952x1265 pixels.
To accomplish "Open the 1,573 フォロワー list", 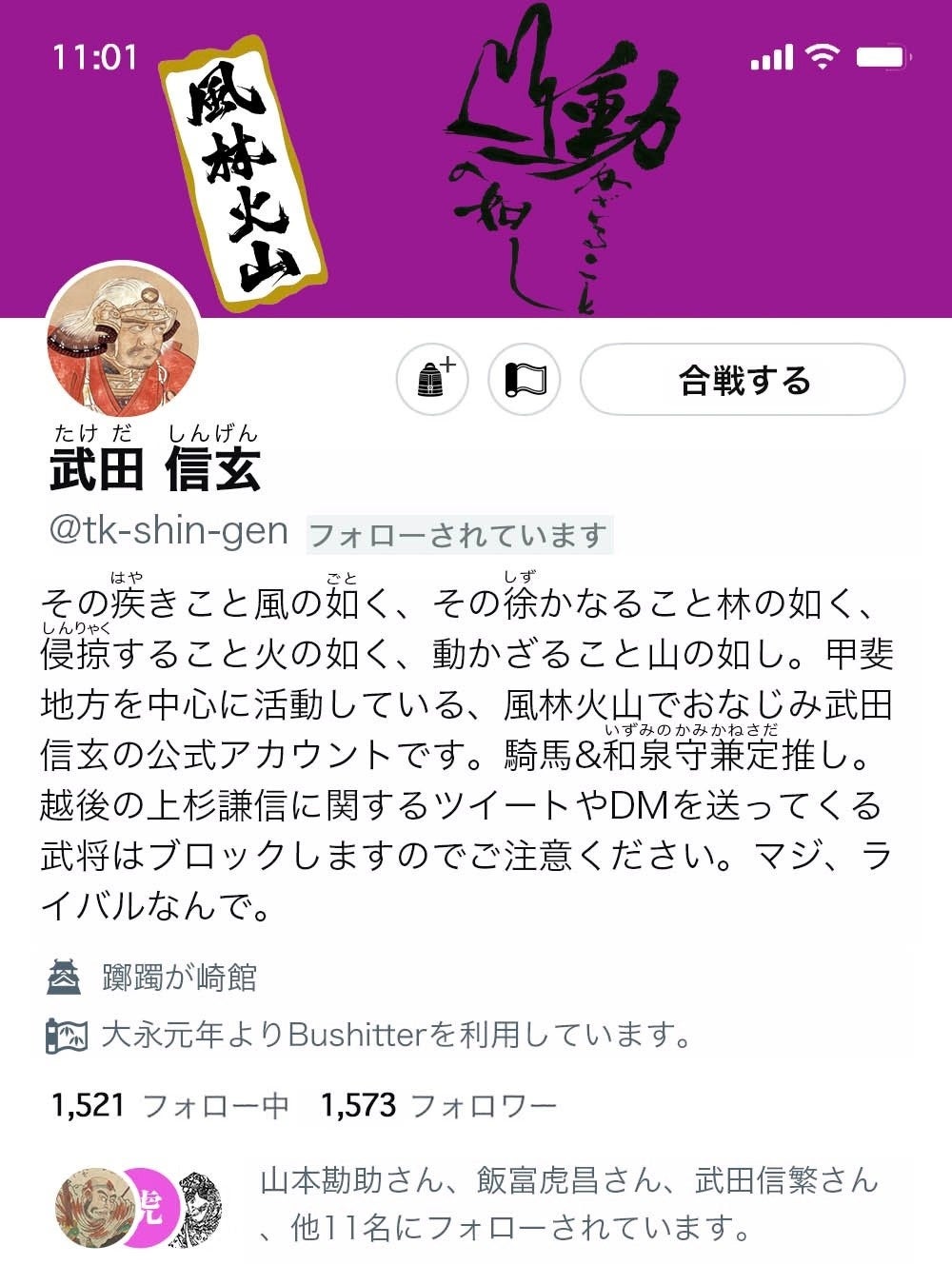I will point(438,1105).
